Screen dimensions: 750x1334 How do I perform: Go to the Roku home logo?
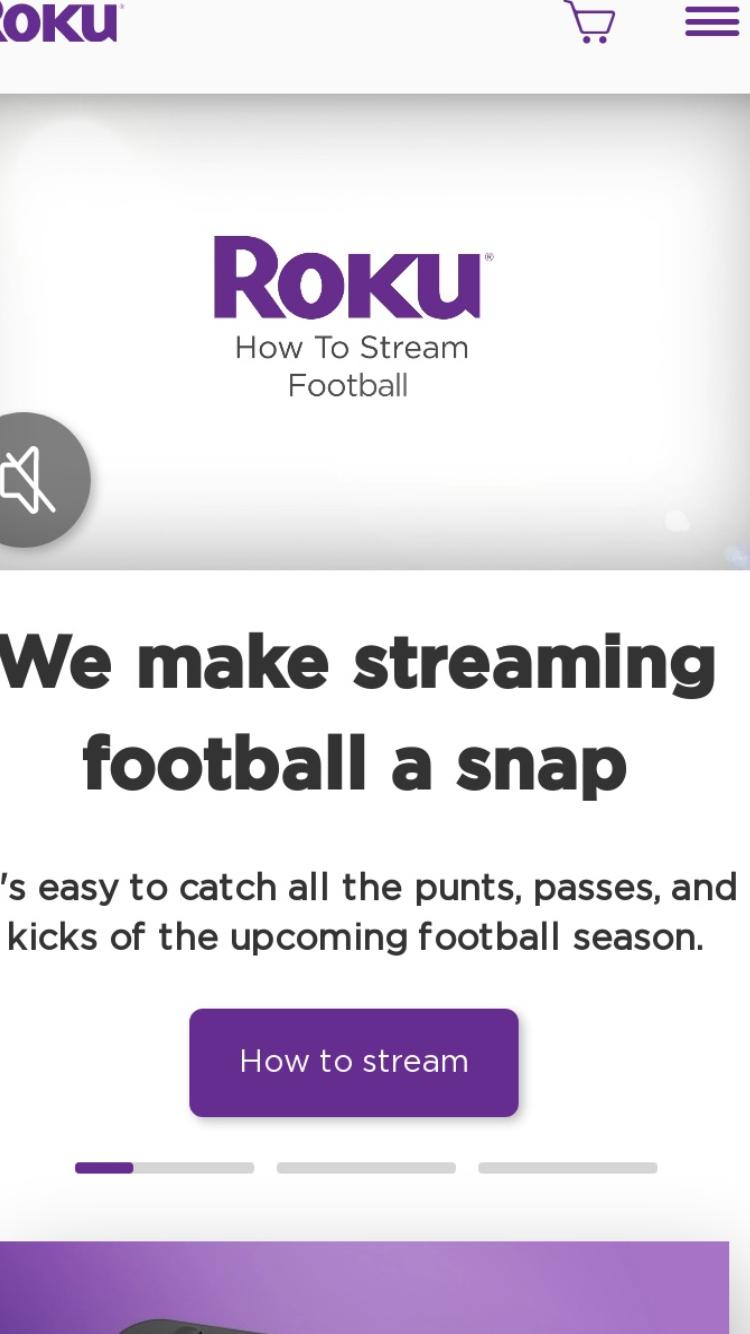(x=58, y=20)
